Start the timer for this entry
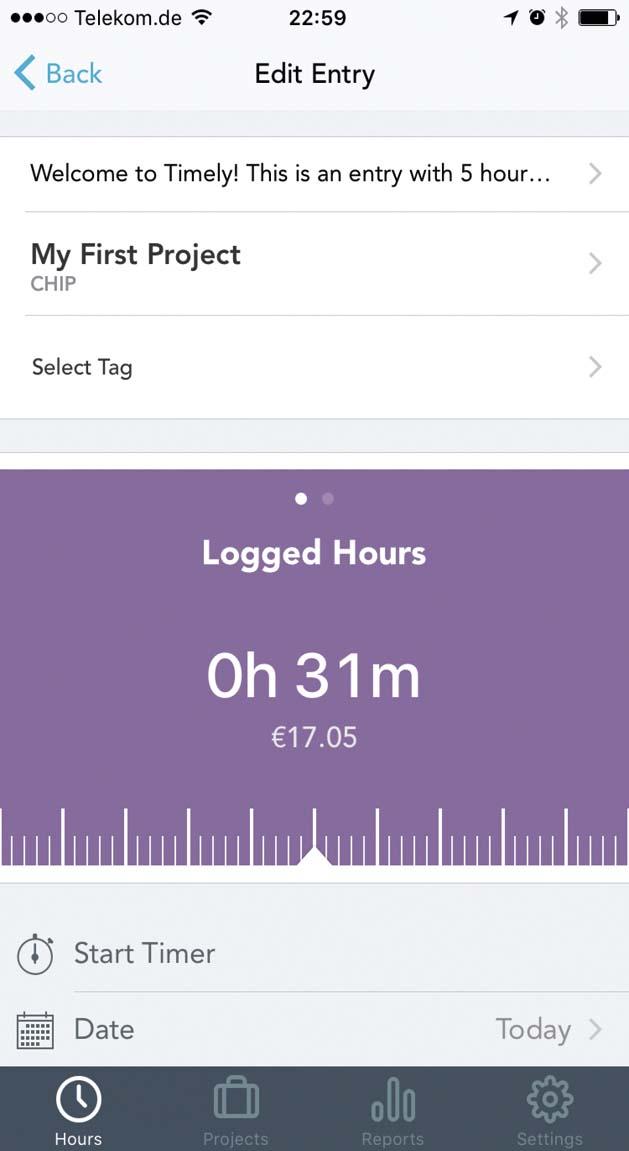 (x=144, y=953)
